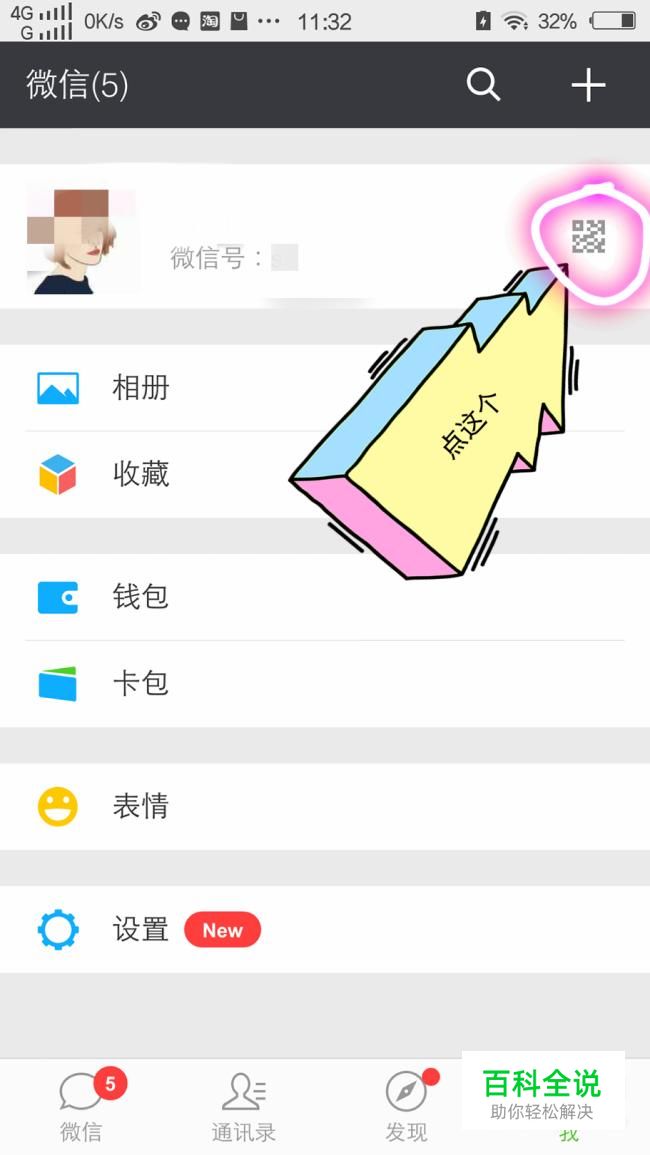This screenshot has height=1155, width=650.
Task: Open 卡包 (Cards)
Action: 140,684
